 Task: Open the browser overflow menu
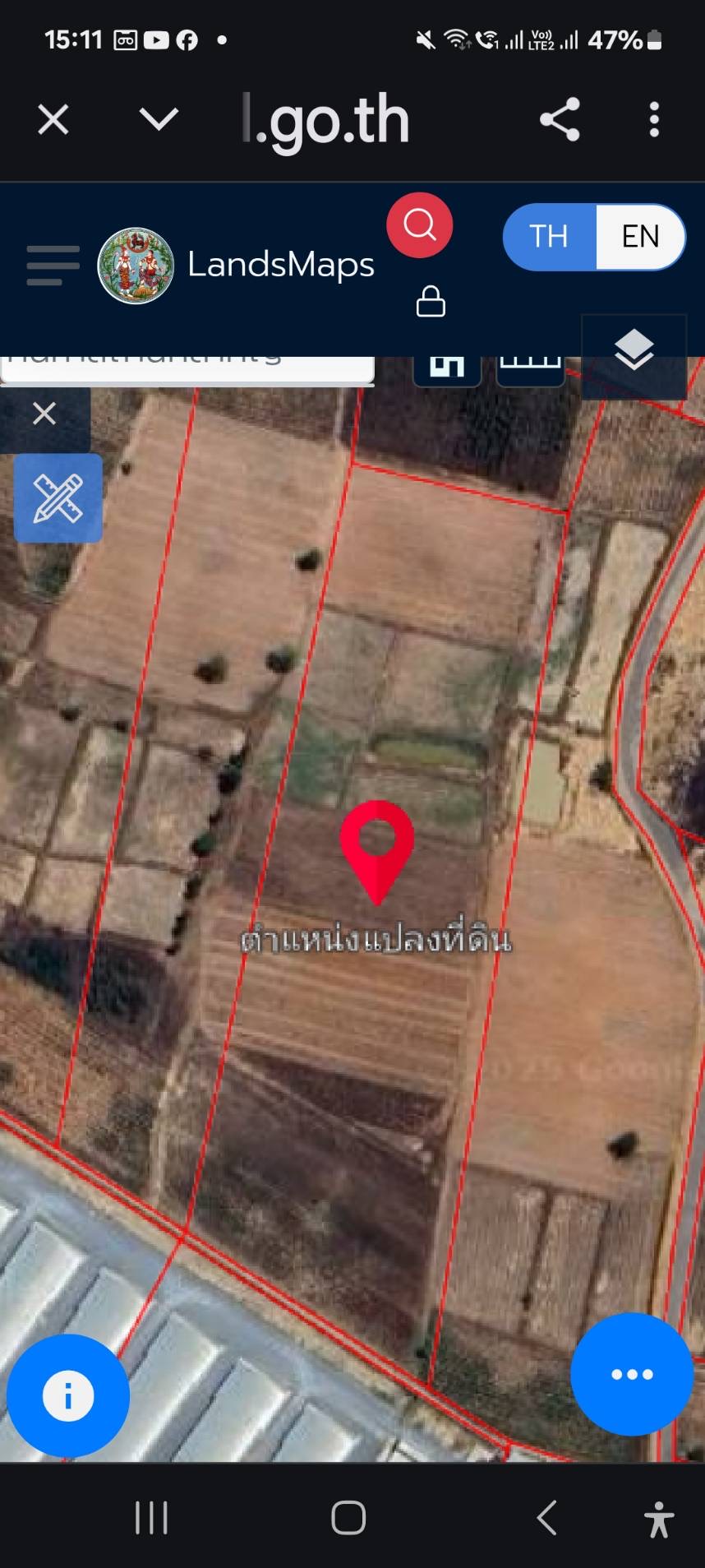[x=654, y=120]
